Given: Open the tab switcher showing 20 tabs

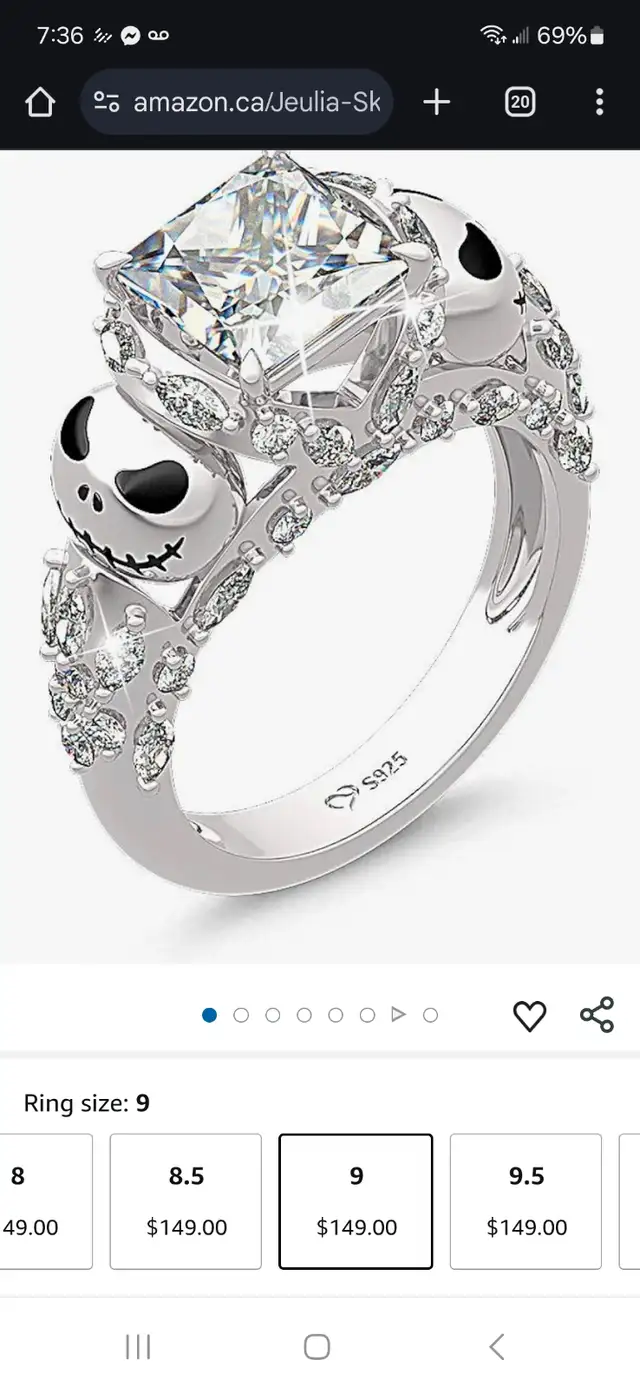Looking at the screenshot, I should point(520,102).
